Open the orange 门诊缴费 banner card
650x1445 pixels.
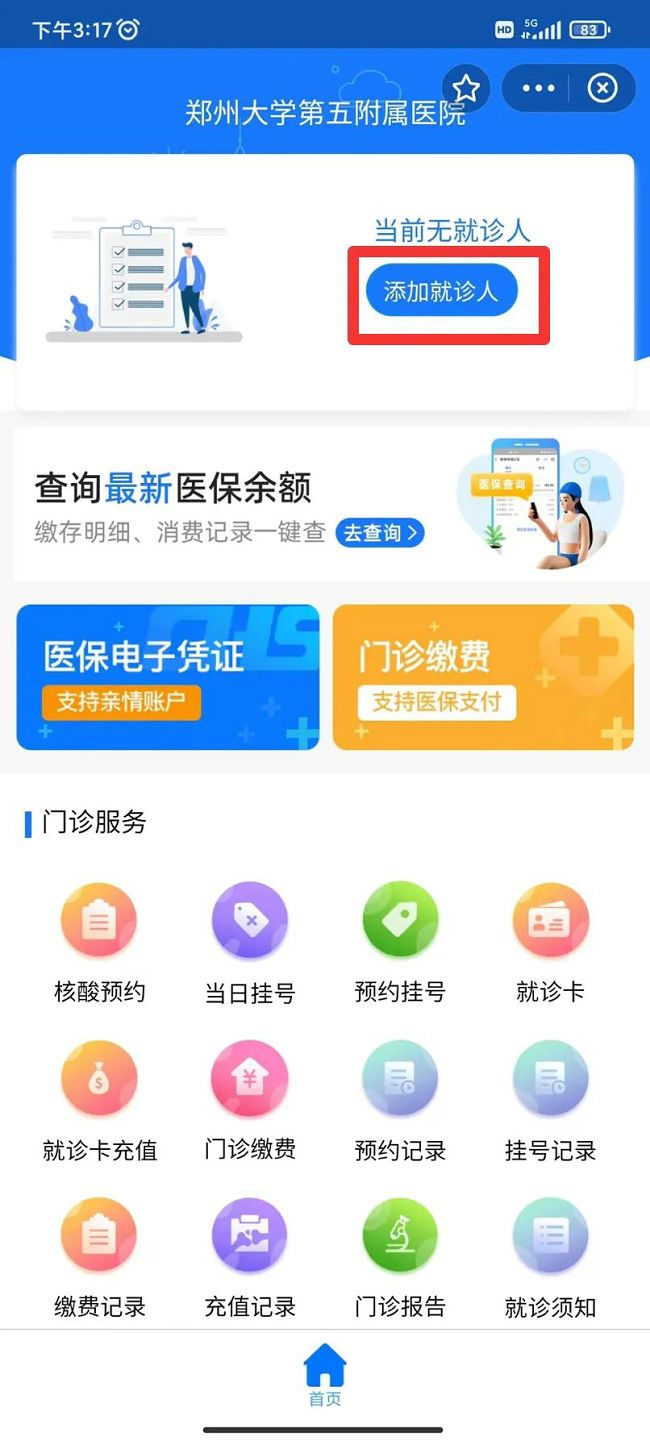[483, 677]
